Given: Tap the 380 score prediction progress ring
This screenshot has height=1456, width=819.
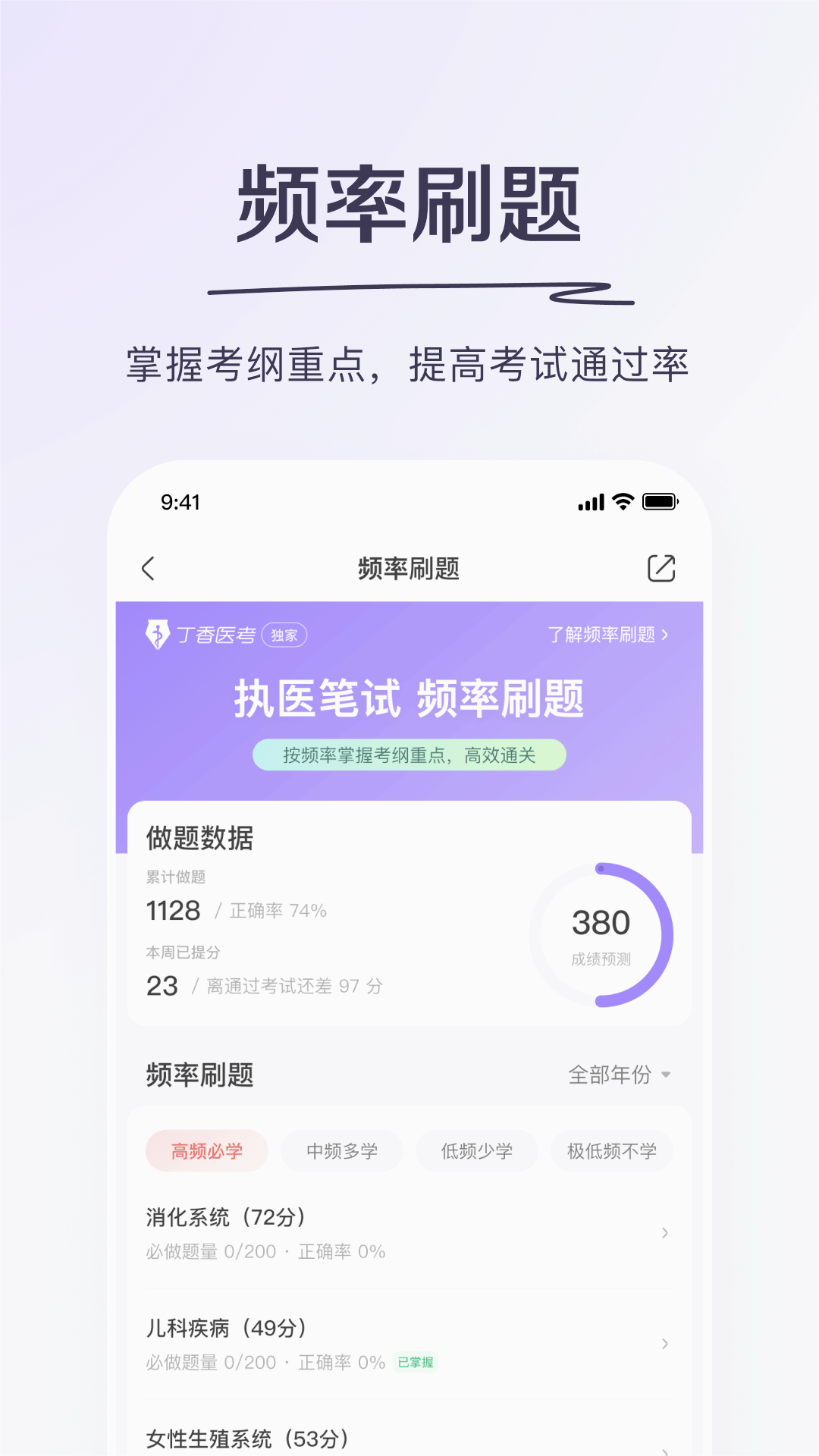Looking at the screenshot, I should click(x=601, y=935).
